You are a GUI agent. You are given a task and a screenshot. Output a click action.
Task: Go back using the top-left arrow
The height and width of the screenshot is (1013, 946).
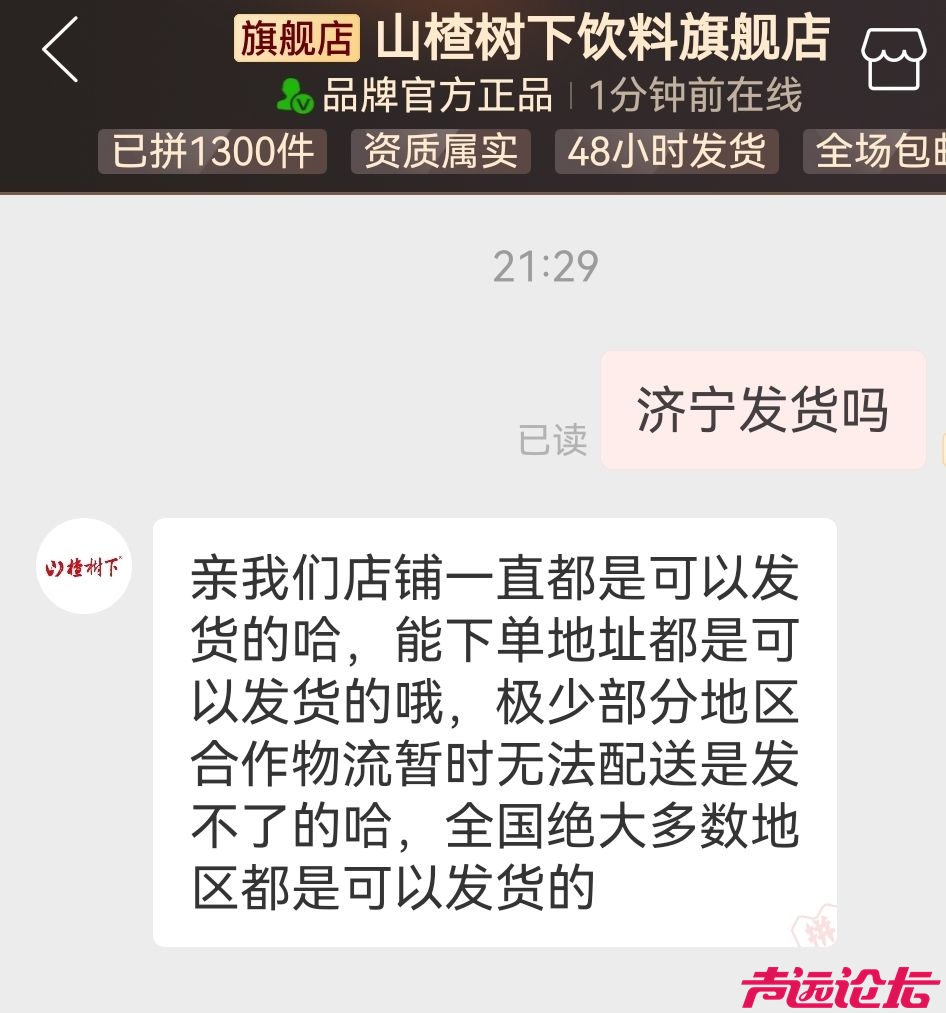point(60,49)
